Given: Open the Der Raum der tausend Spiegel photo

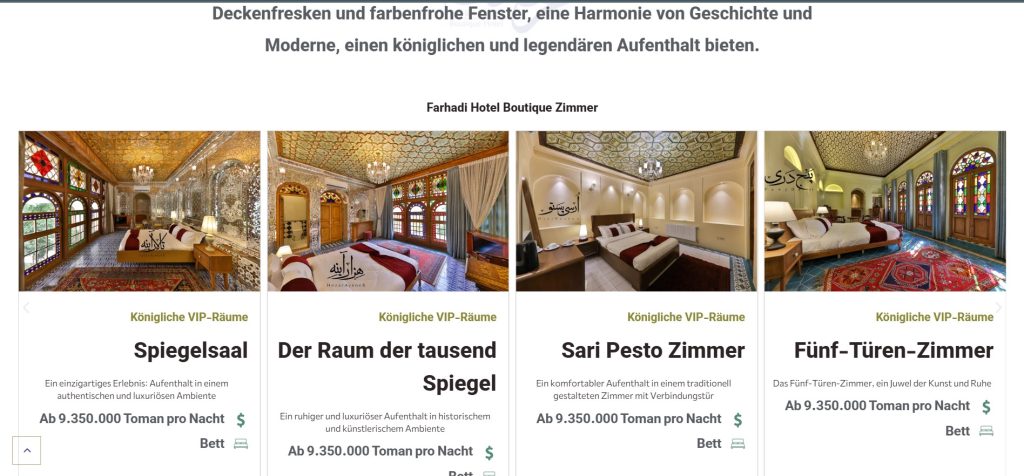Looking at the screenshot, I should [x=388, y=211].
